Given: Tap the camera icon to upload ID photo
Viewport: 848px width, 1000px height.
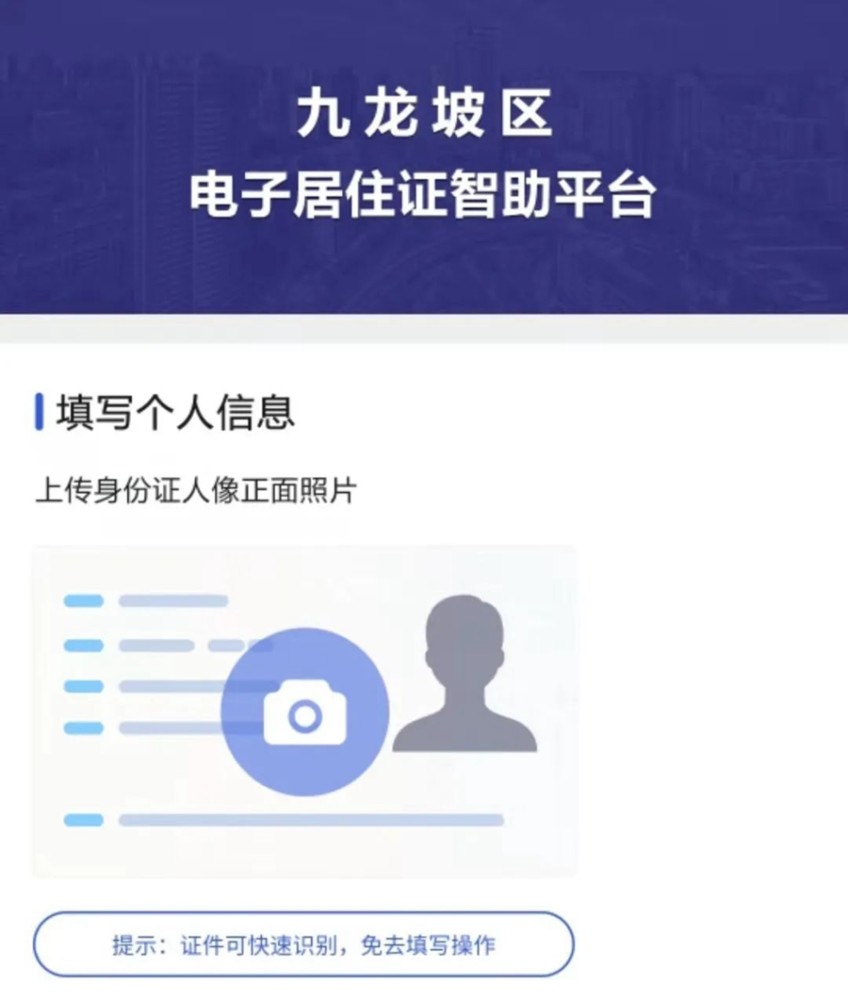Looking at the screenshot, I should click(x=304, y=712).
